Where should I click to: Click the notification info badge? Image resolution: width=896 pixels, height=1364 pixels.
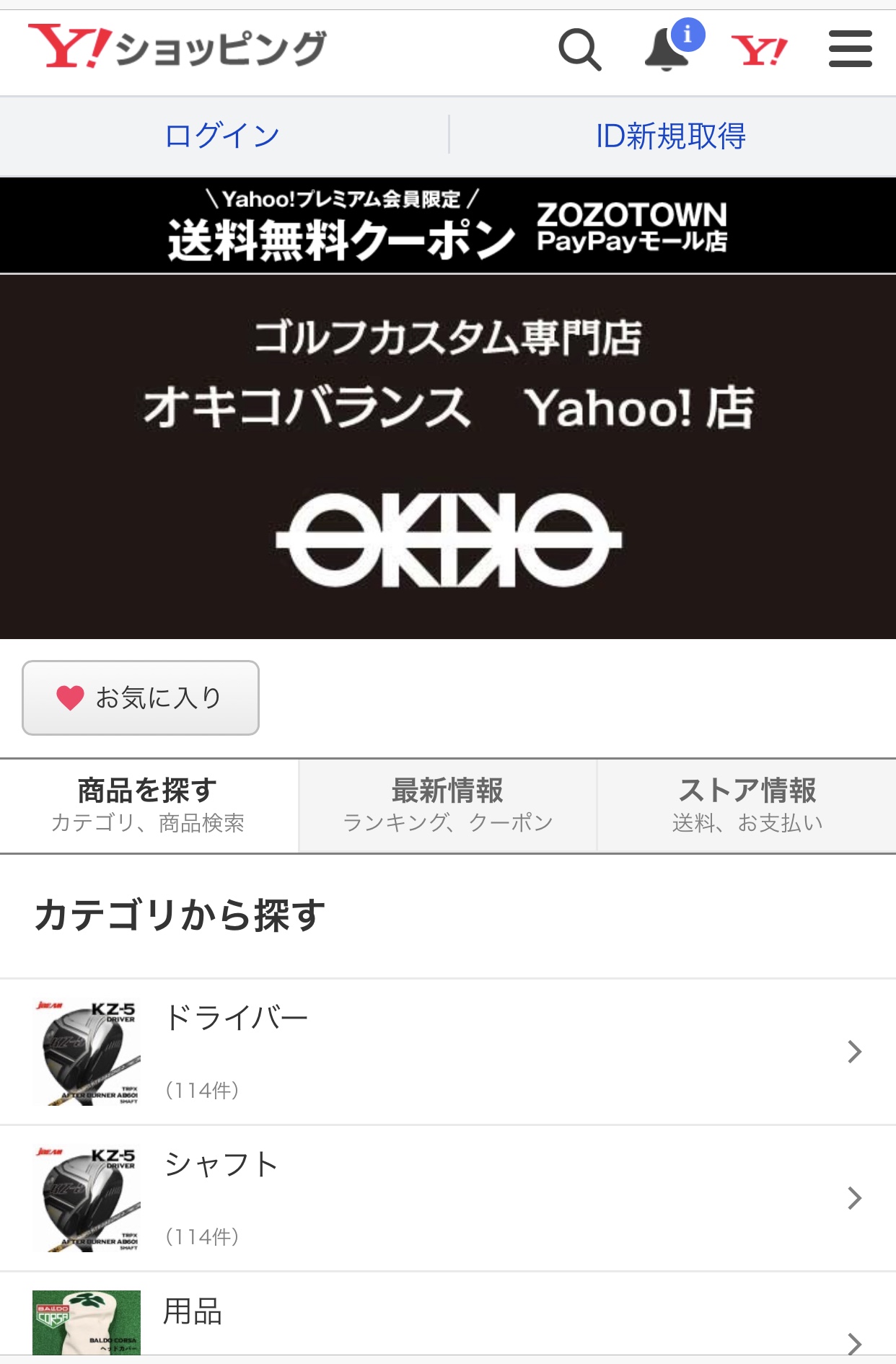tap(688, 35)
